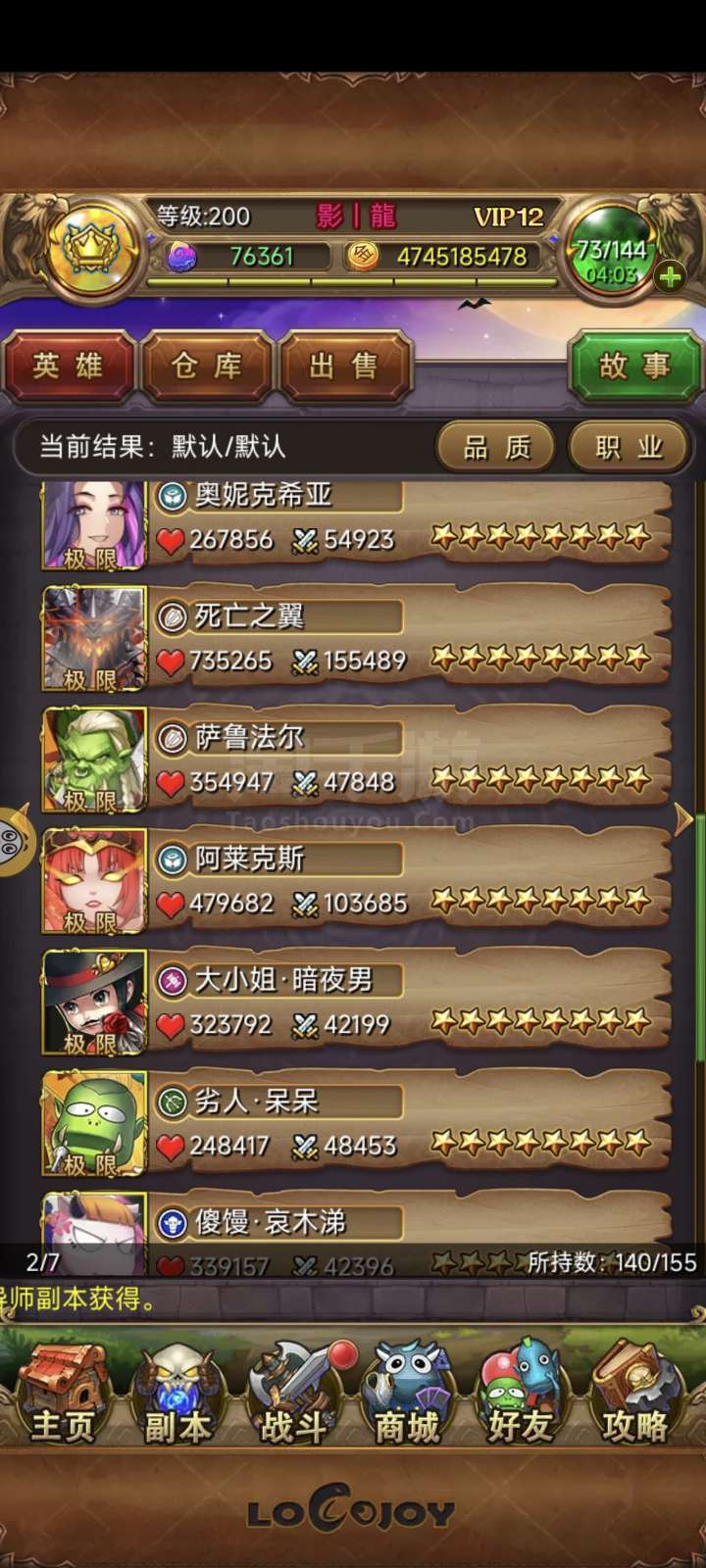Open the 故事 button
Screen dimensions: 706x1568
point(635,367)
